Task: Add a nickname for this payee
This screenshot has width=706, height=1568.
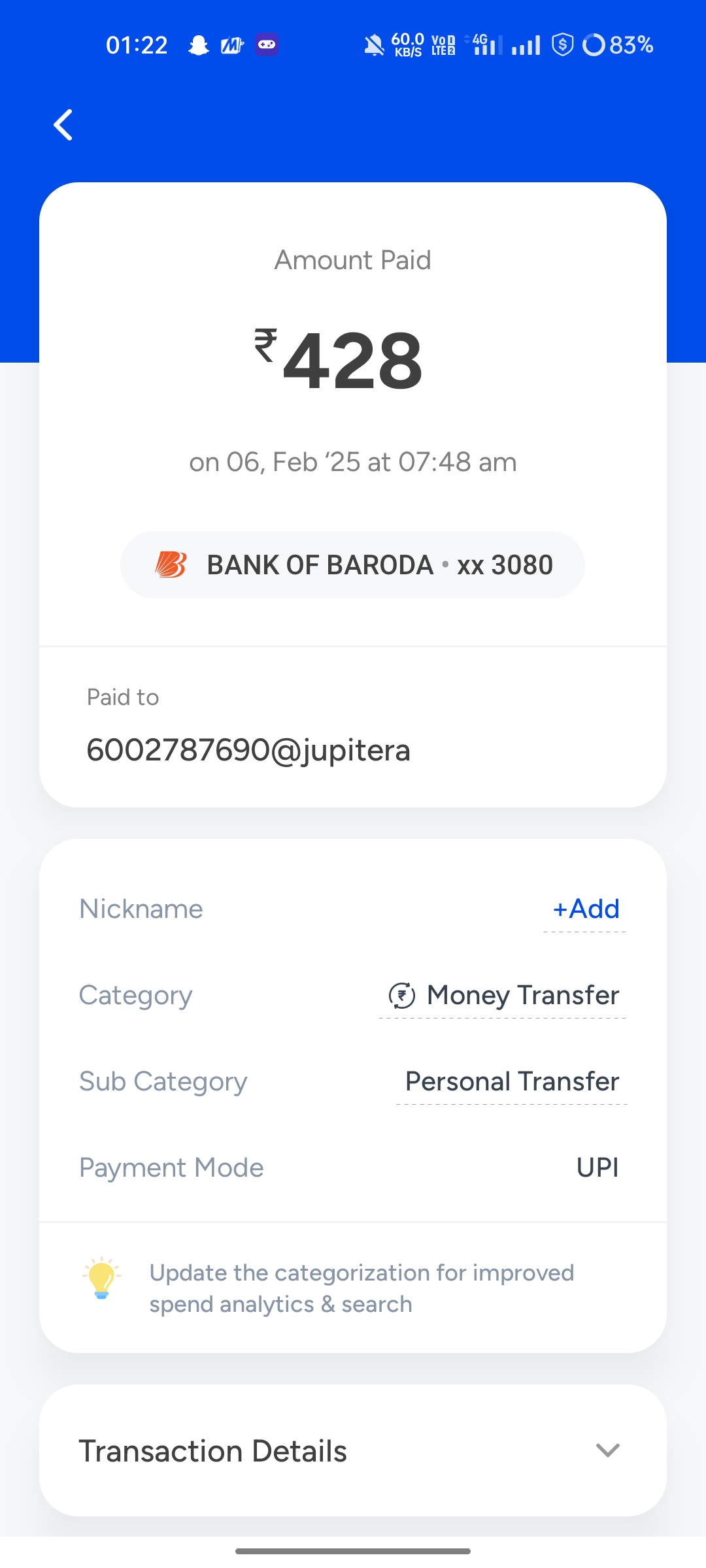Action: (x=586, y=909)
